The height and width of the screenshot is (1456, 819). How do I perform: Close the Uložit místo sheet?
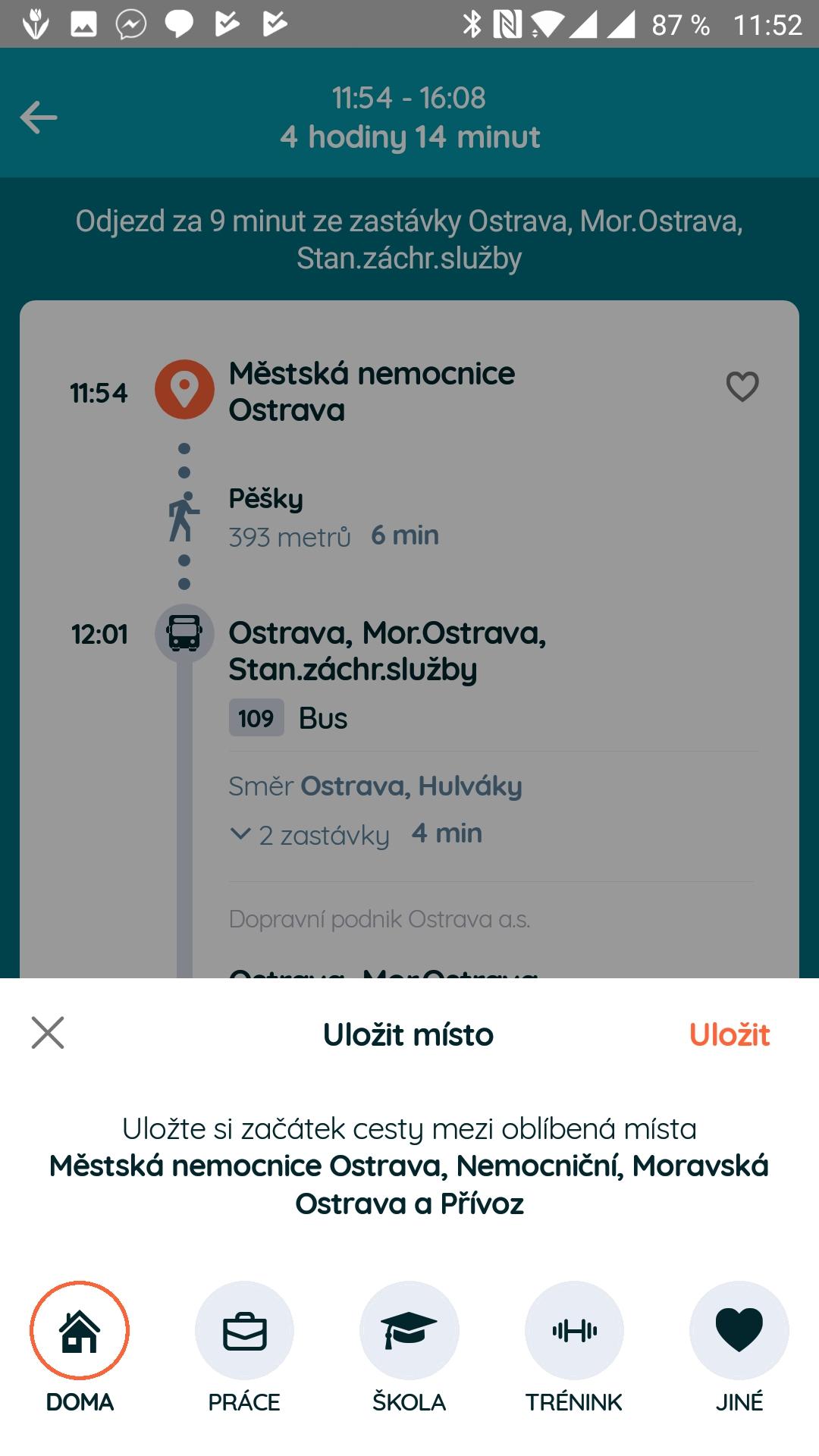[48, 1033]
